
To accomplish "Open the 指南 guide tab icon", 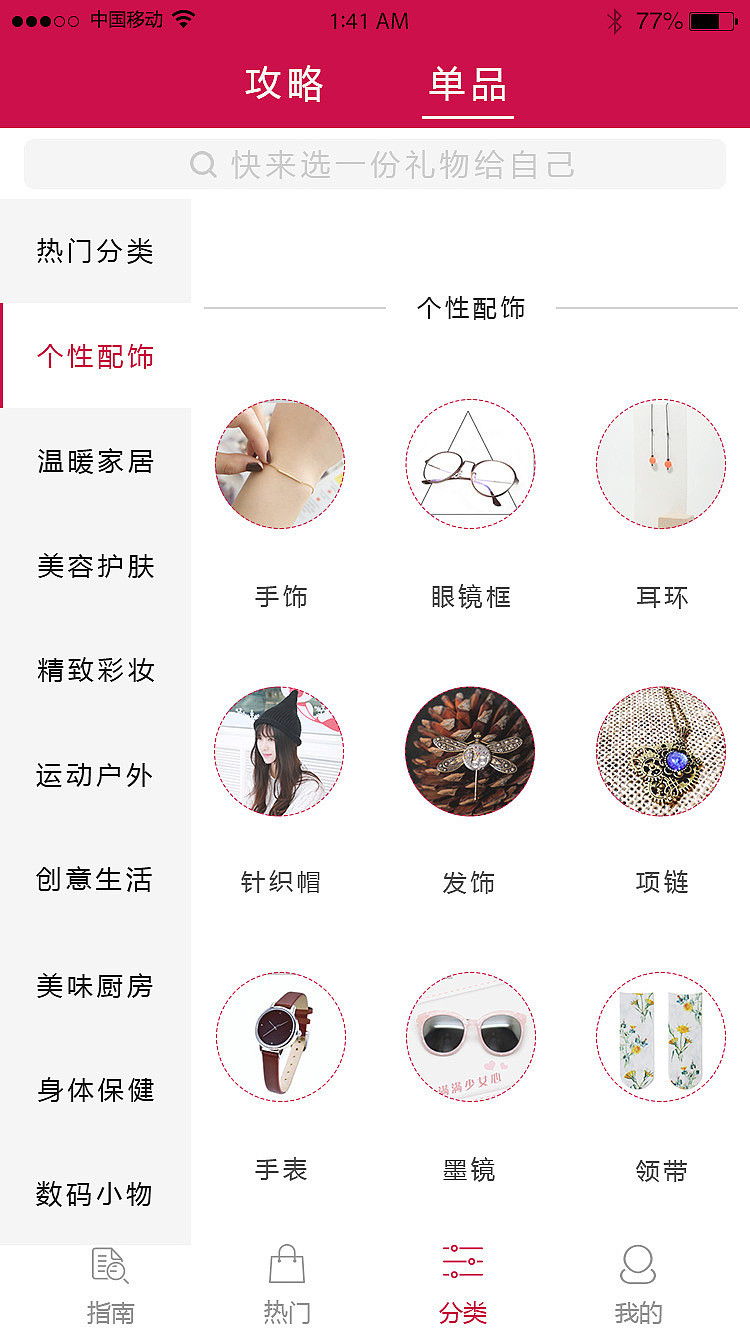I will (111, 1263).
